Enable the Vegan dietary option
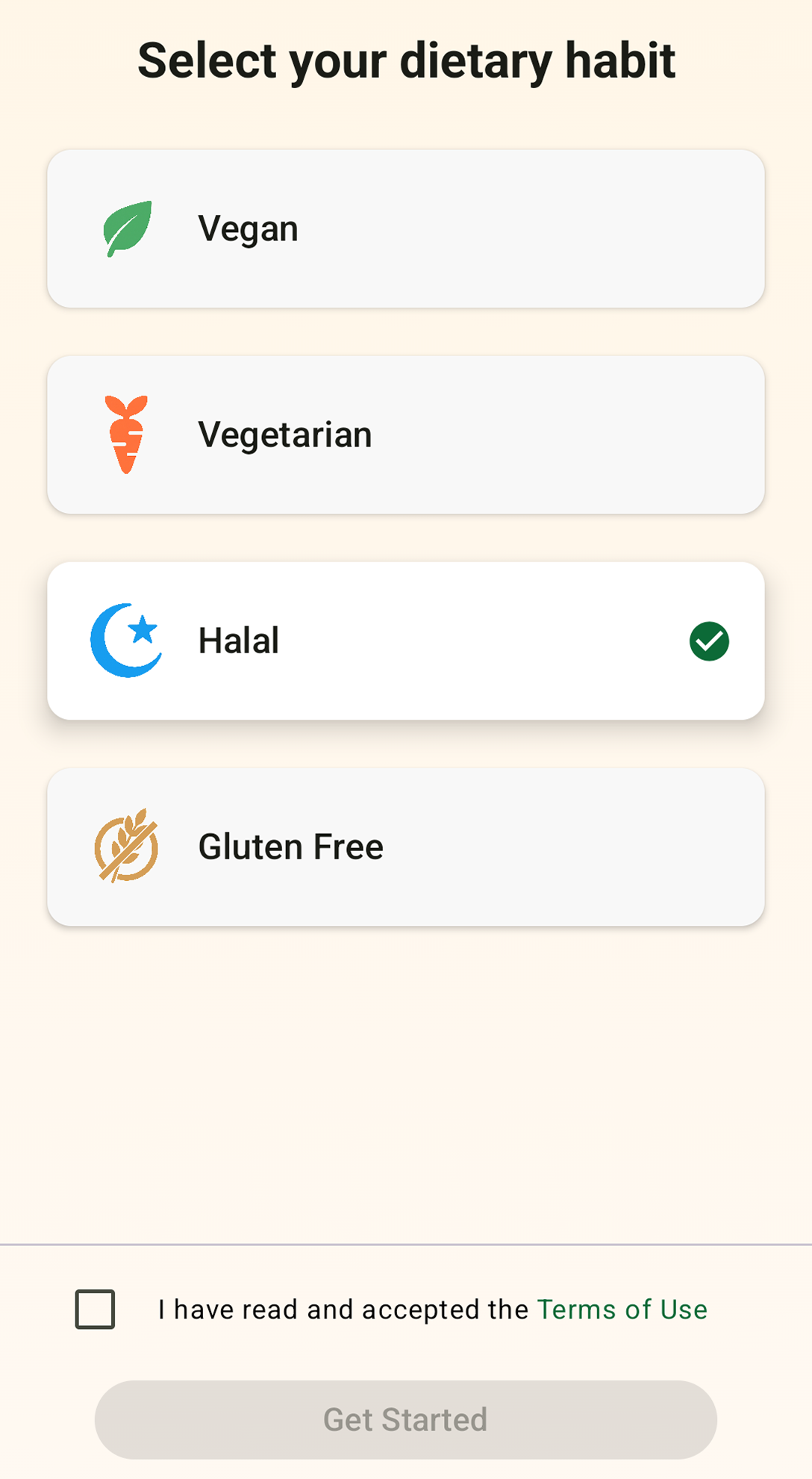 pyautogui.click(x=405, y=228)
